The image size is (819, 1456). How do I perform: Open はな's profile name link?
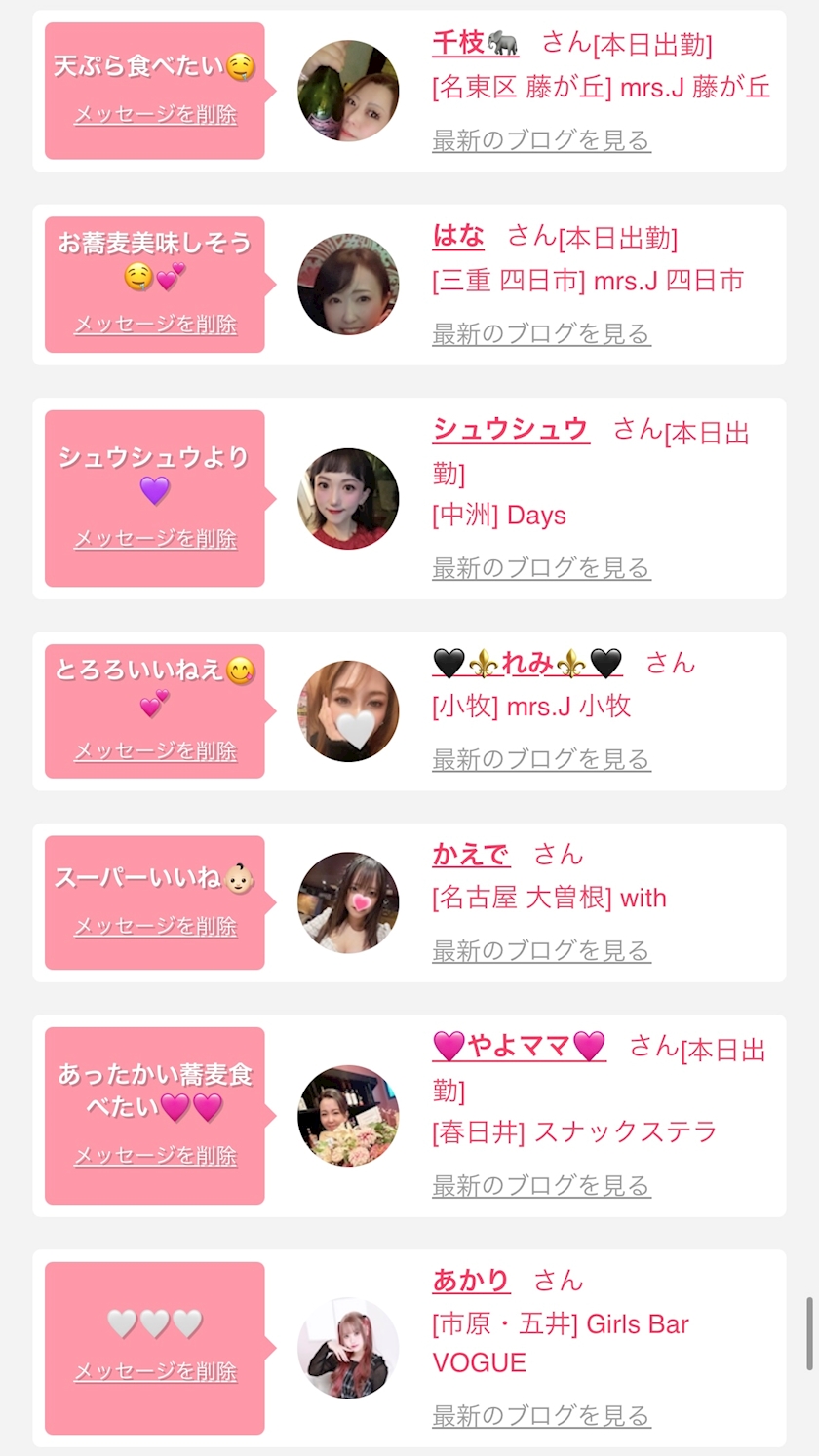tap(458, 237)
